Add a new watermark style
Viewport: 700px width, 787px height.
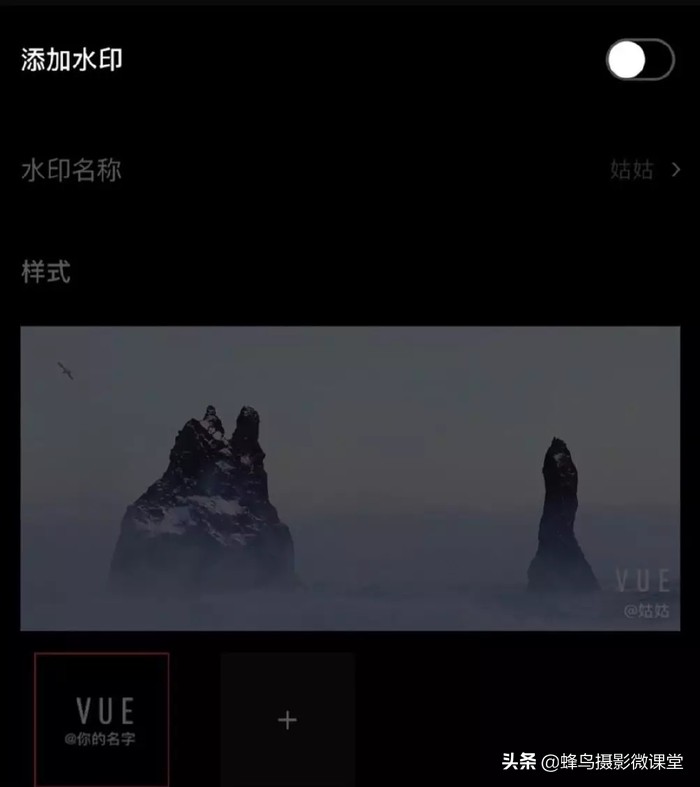point(287,719)
